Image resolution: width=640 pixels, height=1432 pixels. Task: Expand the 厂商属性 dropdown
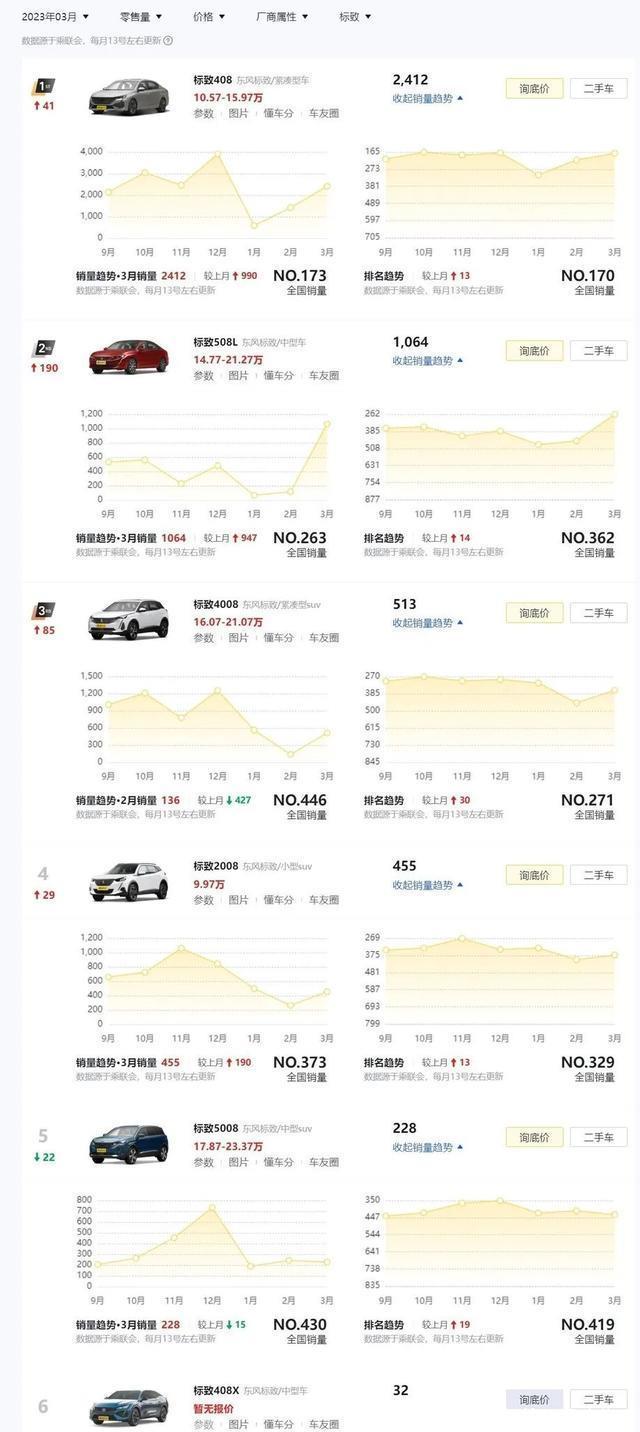tap(282, 17)
